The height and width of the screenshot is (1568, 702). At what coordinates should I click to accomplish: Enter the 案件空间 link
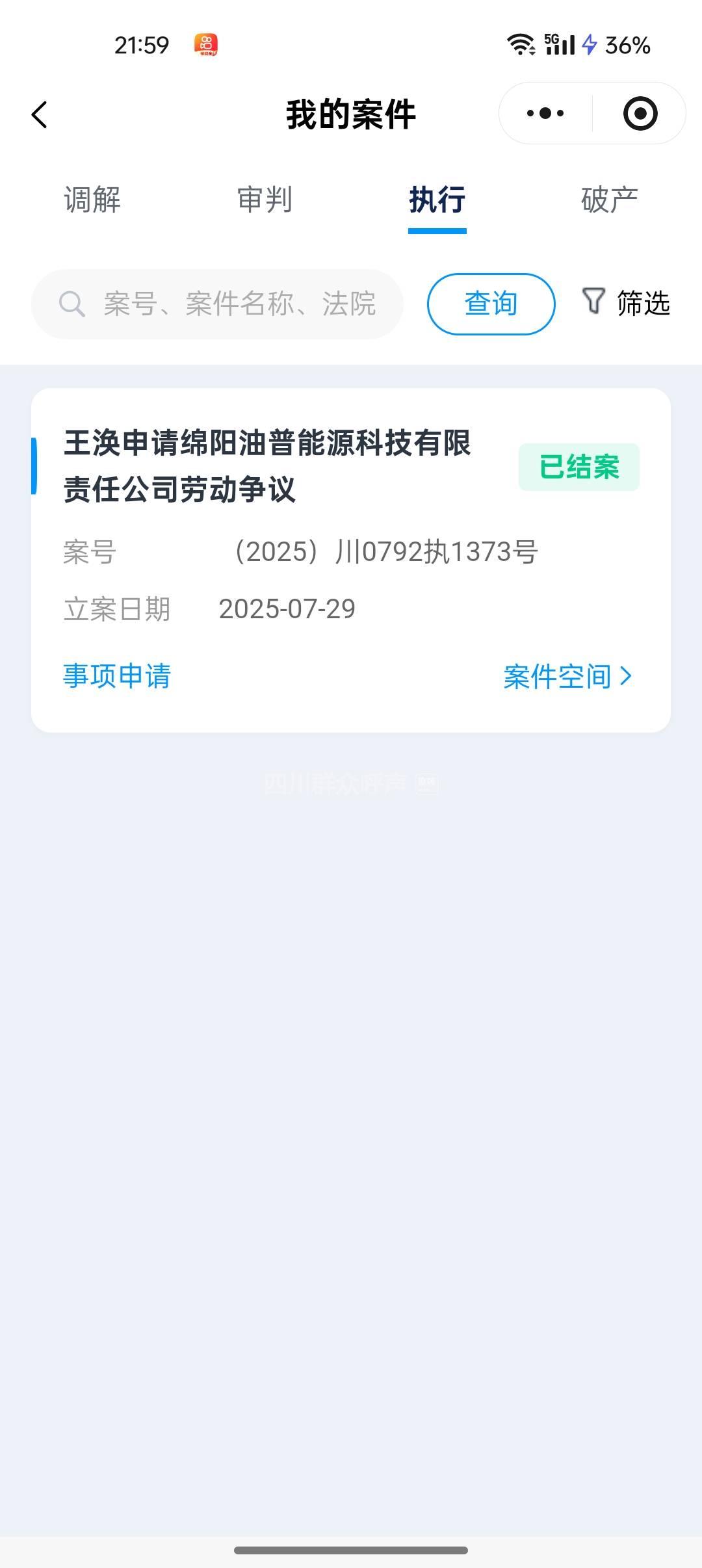click(567, 677)
